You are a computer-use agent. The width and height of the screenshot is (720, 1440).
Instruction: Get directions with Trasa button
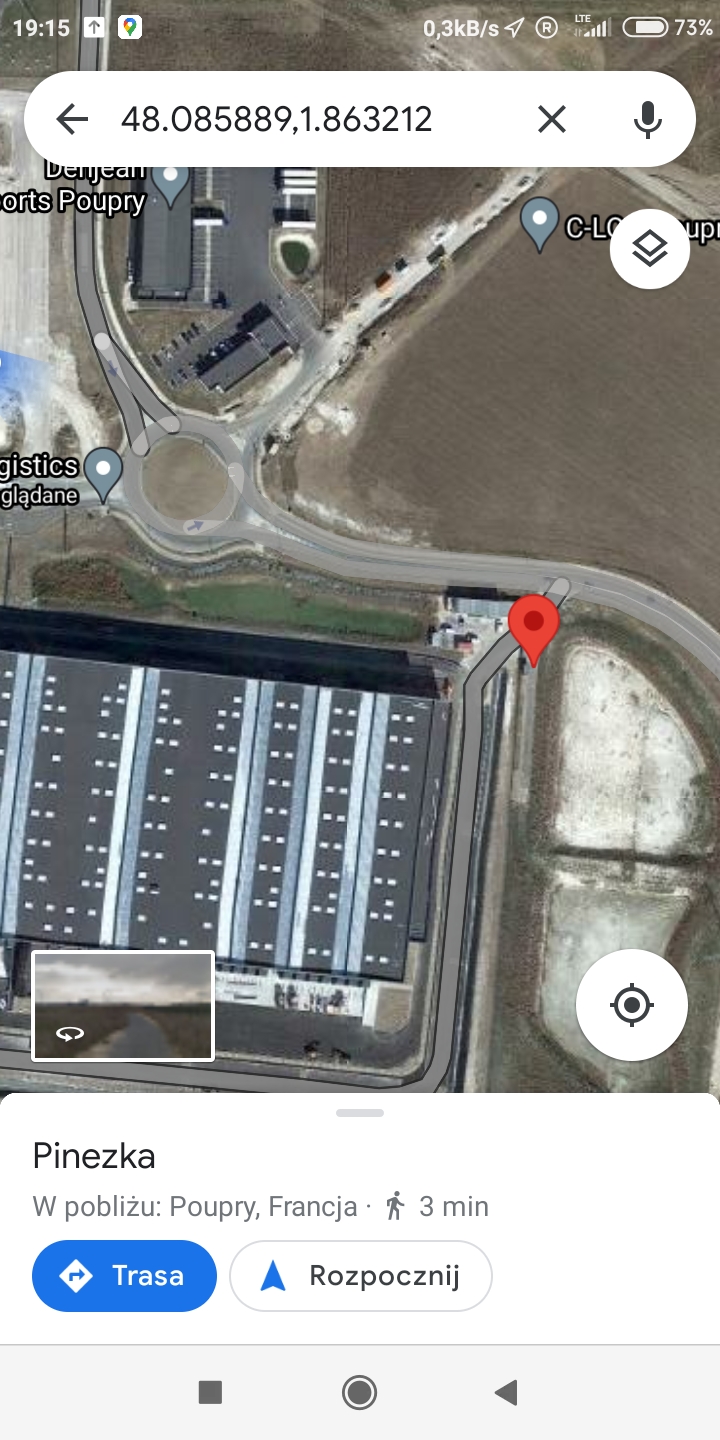[x=124, y=1276]
